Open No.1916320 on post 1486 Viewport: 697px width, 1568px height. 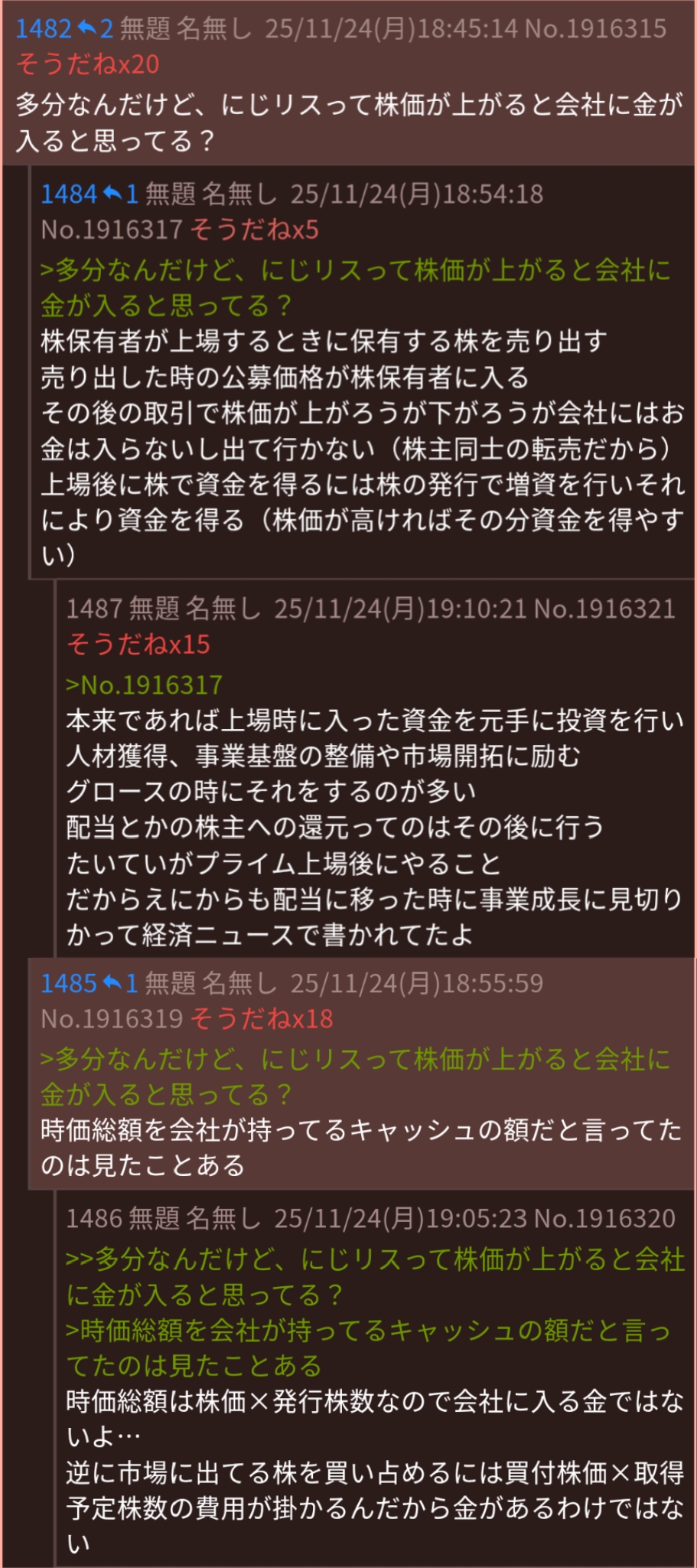click(x=604, y=1218)
